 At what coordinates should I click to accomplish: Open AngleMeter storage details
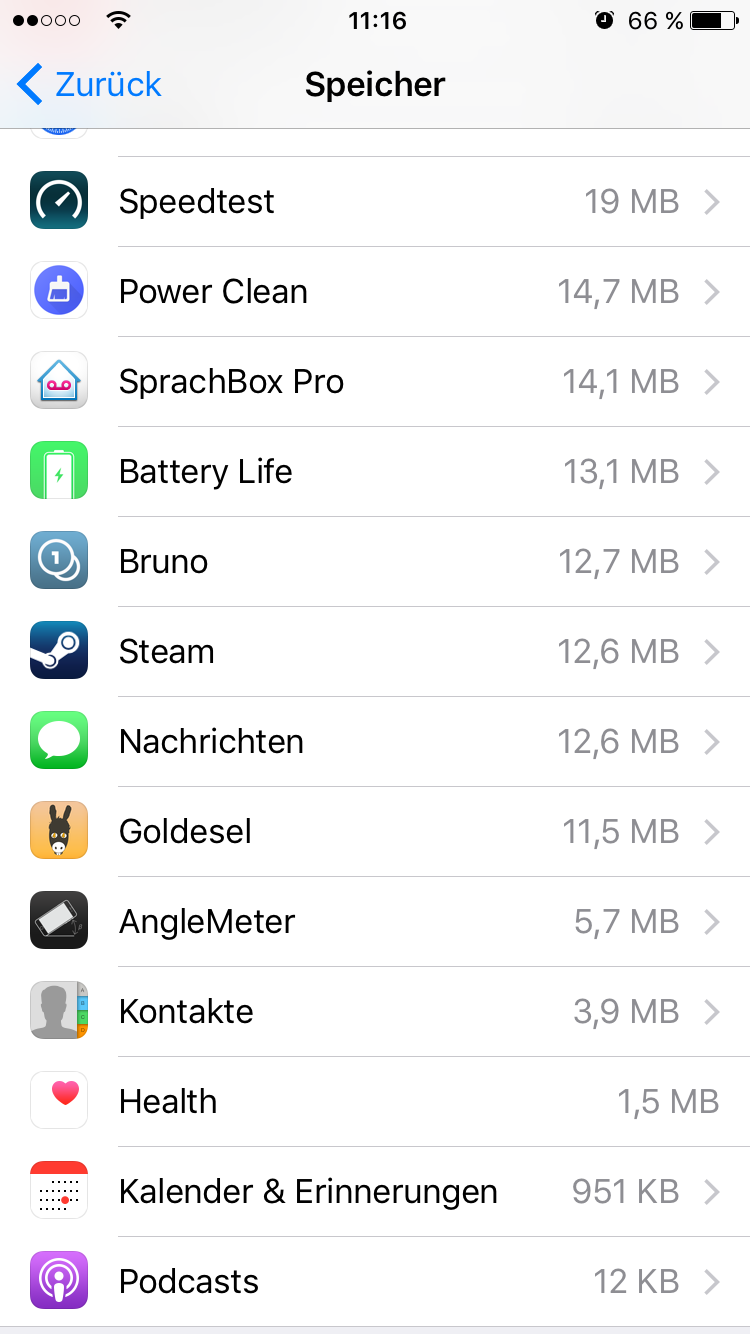click(x=375, y=922)
